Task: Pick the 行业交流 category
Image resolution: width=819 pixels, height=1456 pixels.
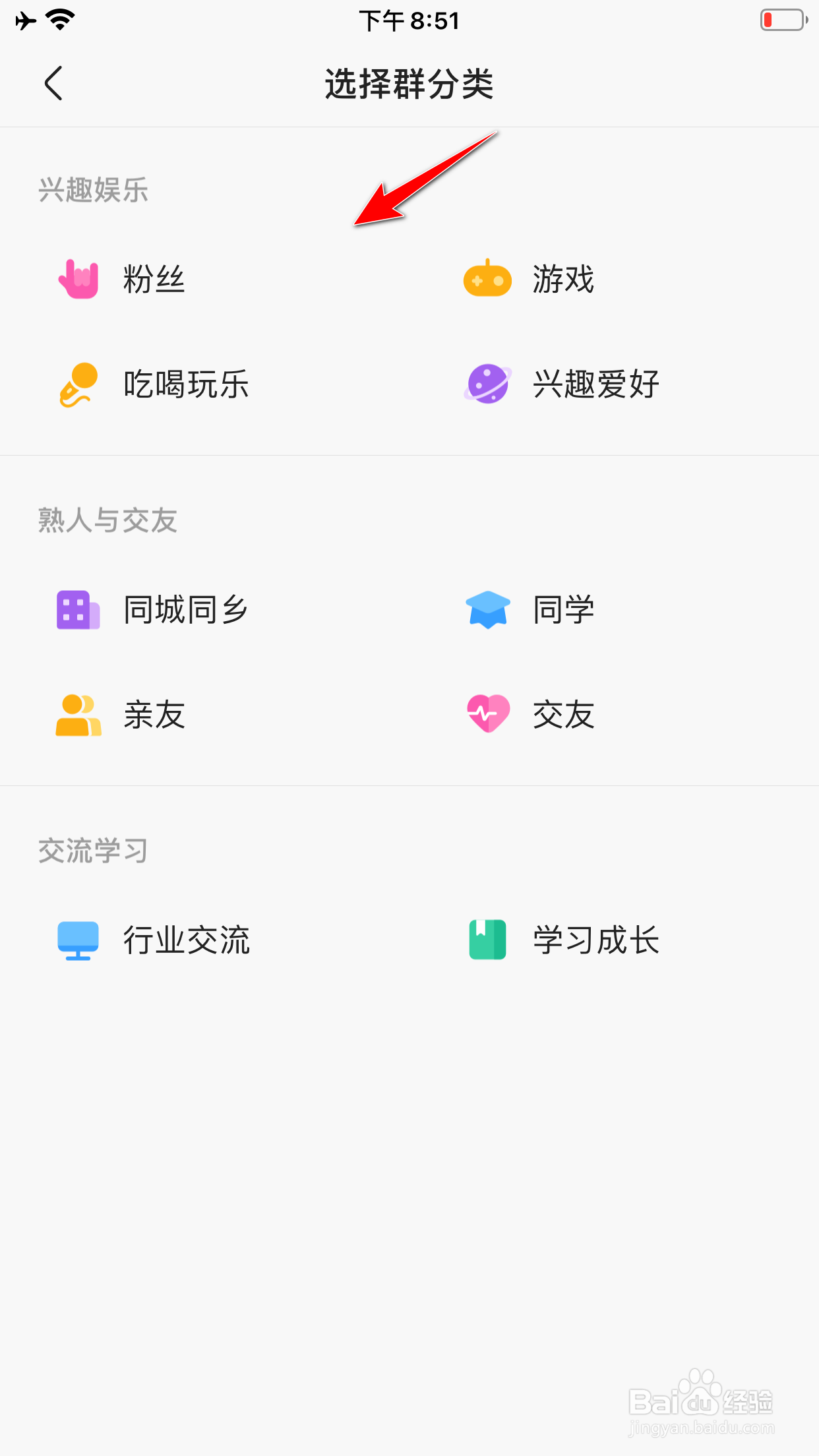Action: pyautogui.click(x=154, y=940)
